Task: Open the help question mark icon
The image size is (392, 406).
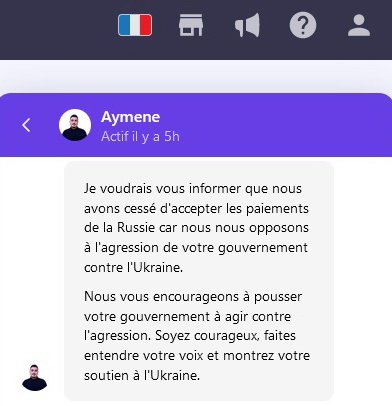Action: point(303,25)
